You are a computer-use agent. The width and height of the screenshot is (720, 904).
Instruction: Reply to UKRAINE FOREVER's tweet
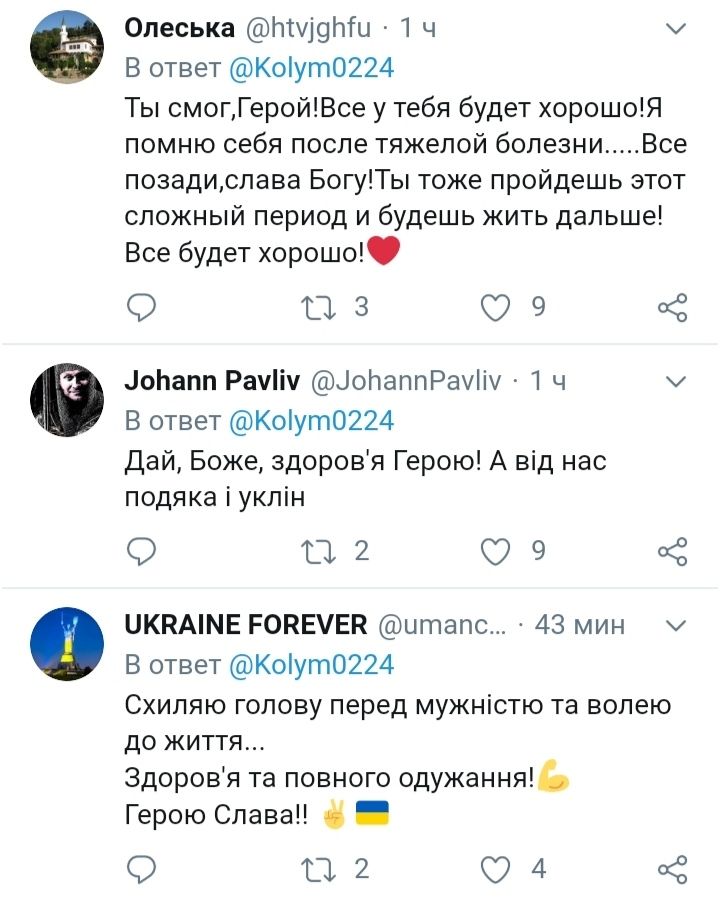pyautogui.click(x=143, y=868)
